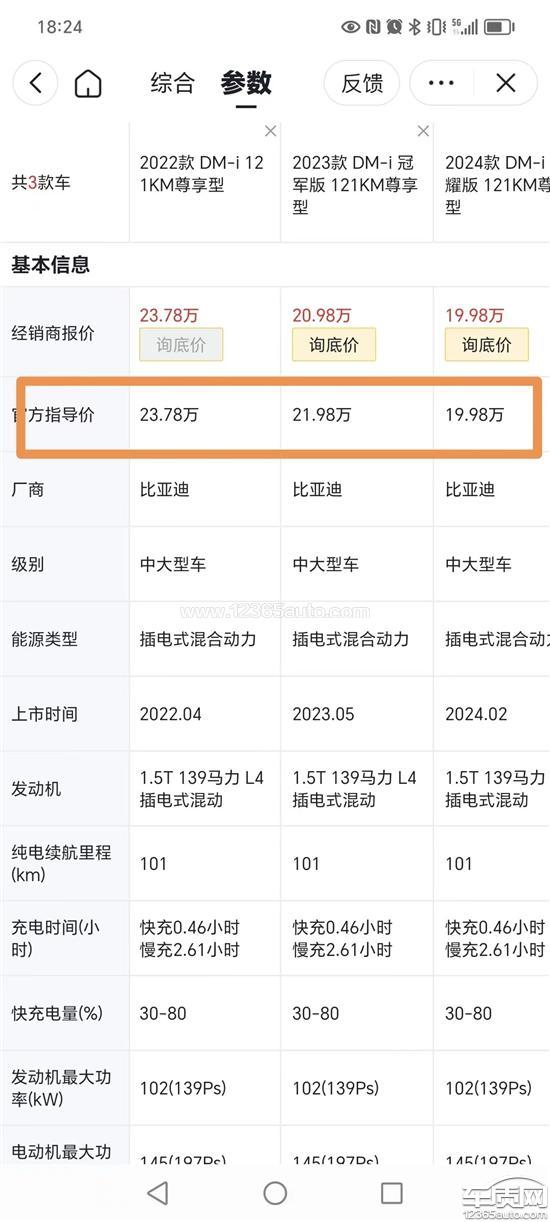This screenshot has height=1222, width=550.
Task: Go to home via system circle button
Action: point(275,1192)
